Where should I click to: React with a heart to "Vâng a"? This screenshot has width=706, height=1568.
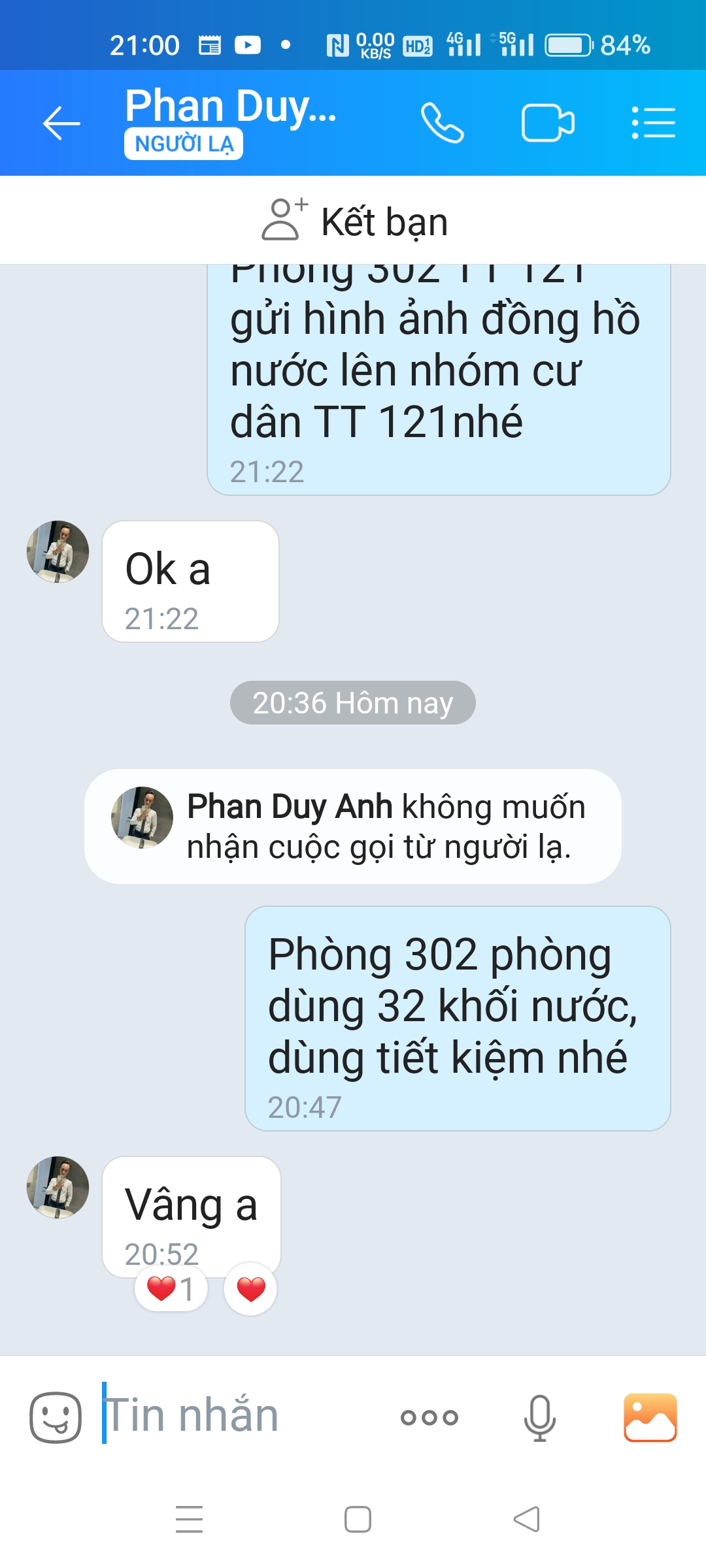click(251, 1289)
